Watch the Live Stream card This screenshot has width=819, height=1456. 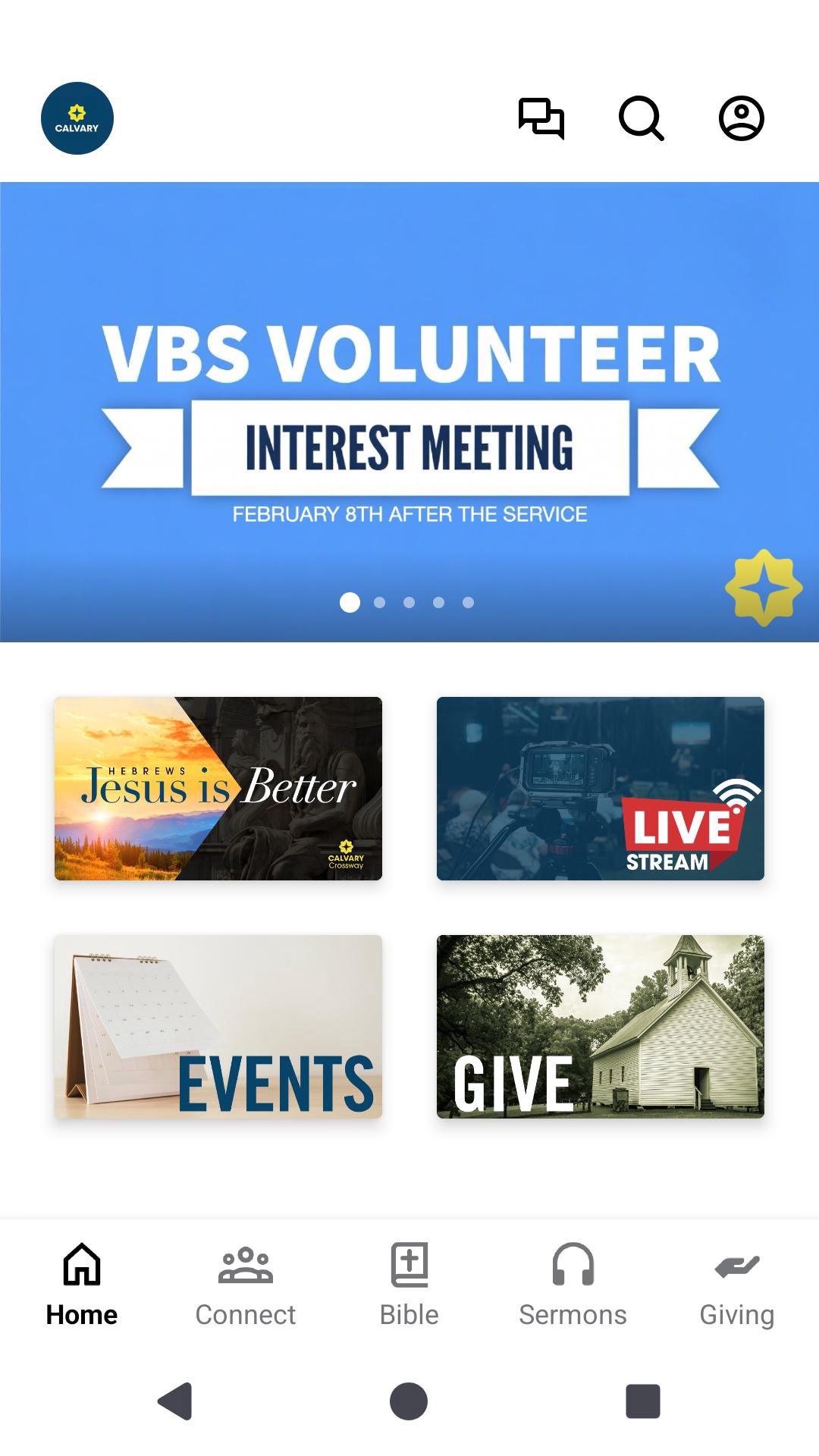pyautogui.click(x=601, y=789)
